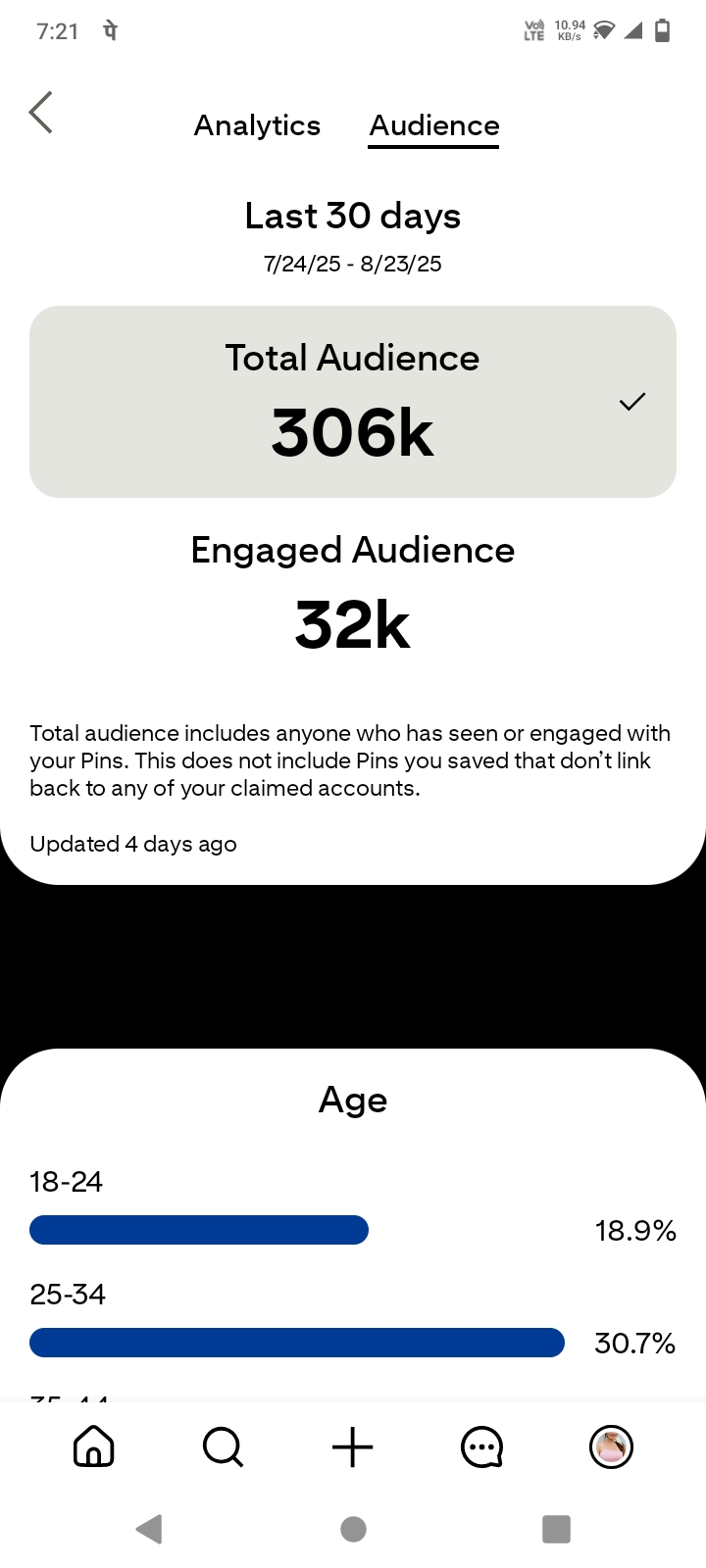Go back using the top-left arrow
Viewport: 706px width, 1568px height.
40,113
